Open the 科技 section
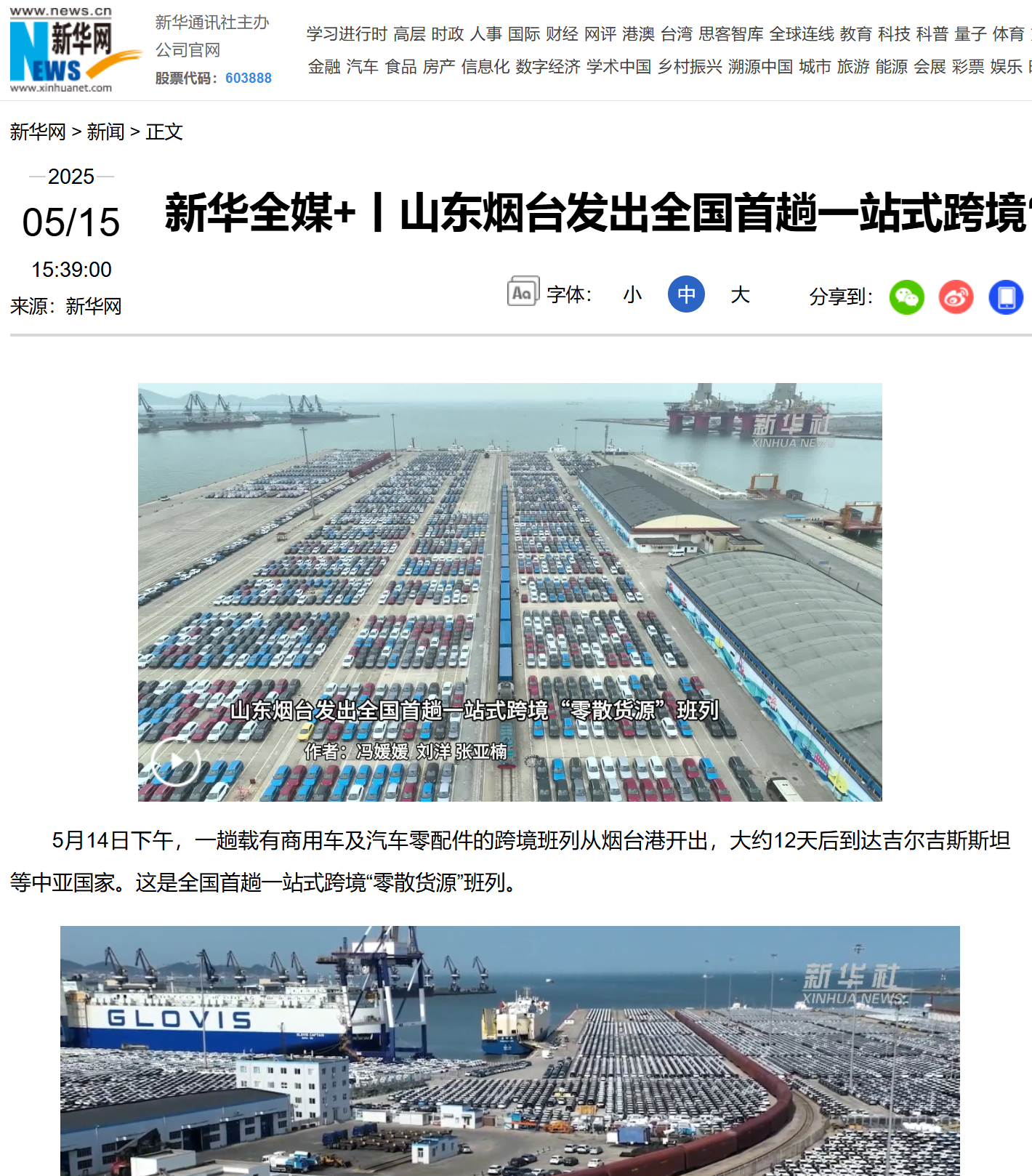1032x1176 pixels. coord(894,34)
